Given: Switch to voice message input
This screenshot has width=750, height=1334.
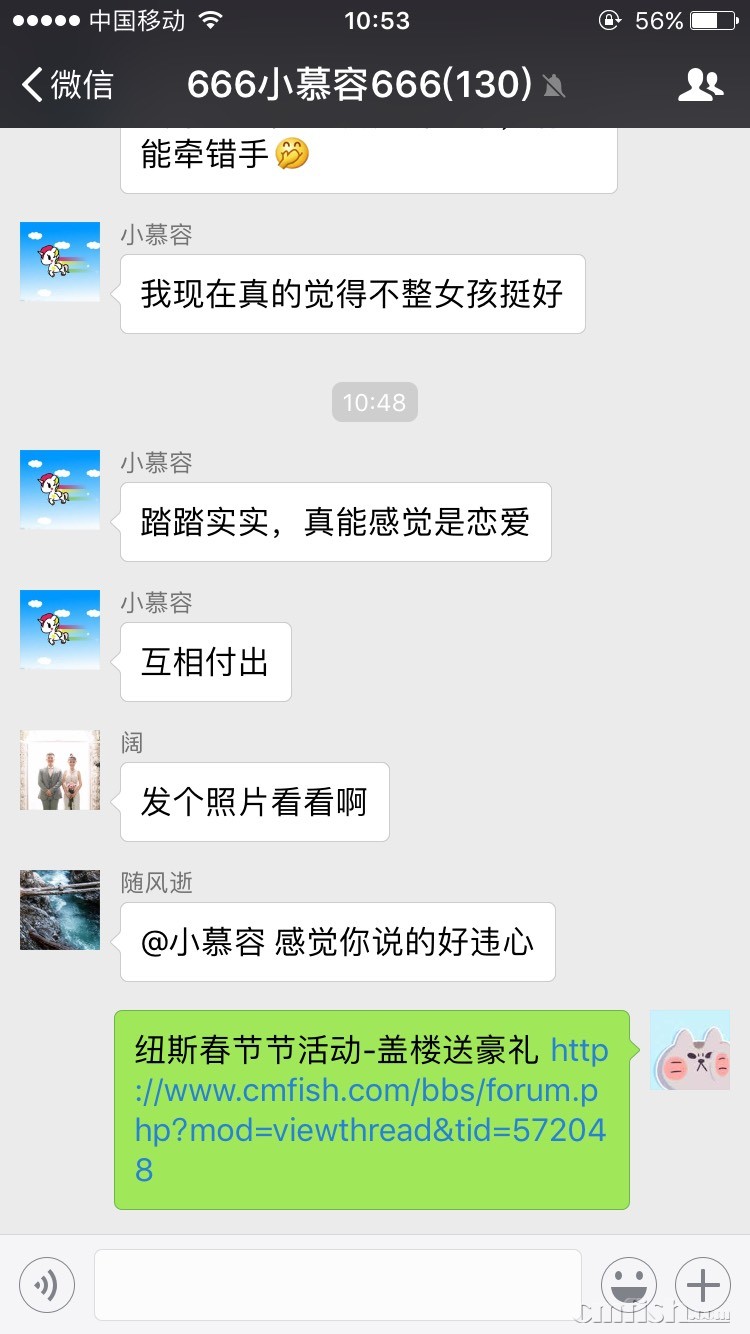Looking at the screenshot, I should pos(47,1285).
